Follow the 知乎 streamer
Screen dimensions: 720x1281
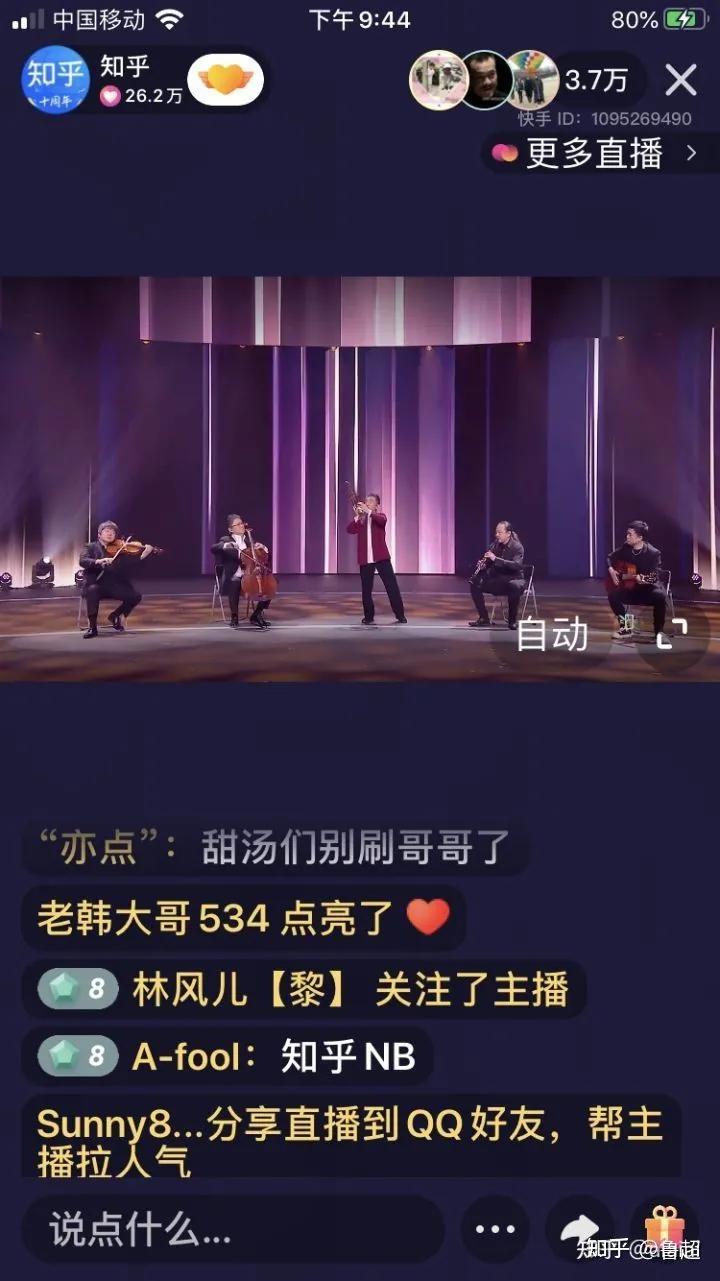pyautogui.click(x=225, y=81)
